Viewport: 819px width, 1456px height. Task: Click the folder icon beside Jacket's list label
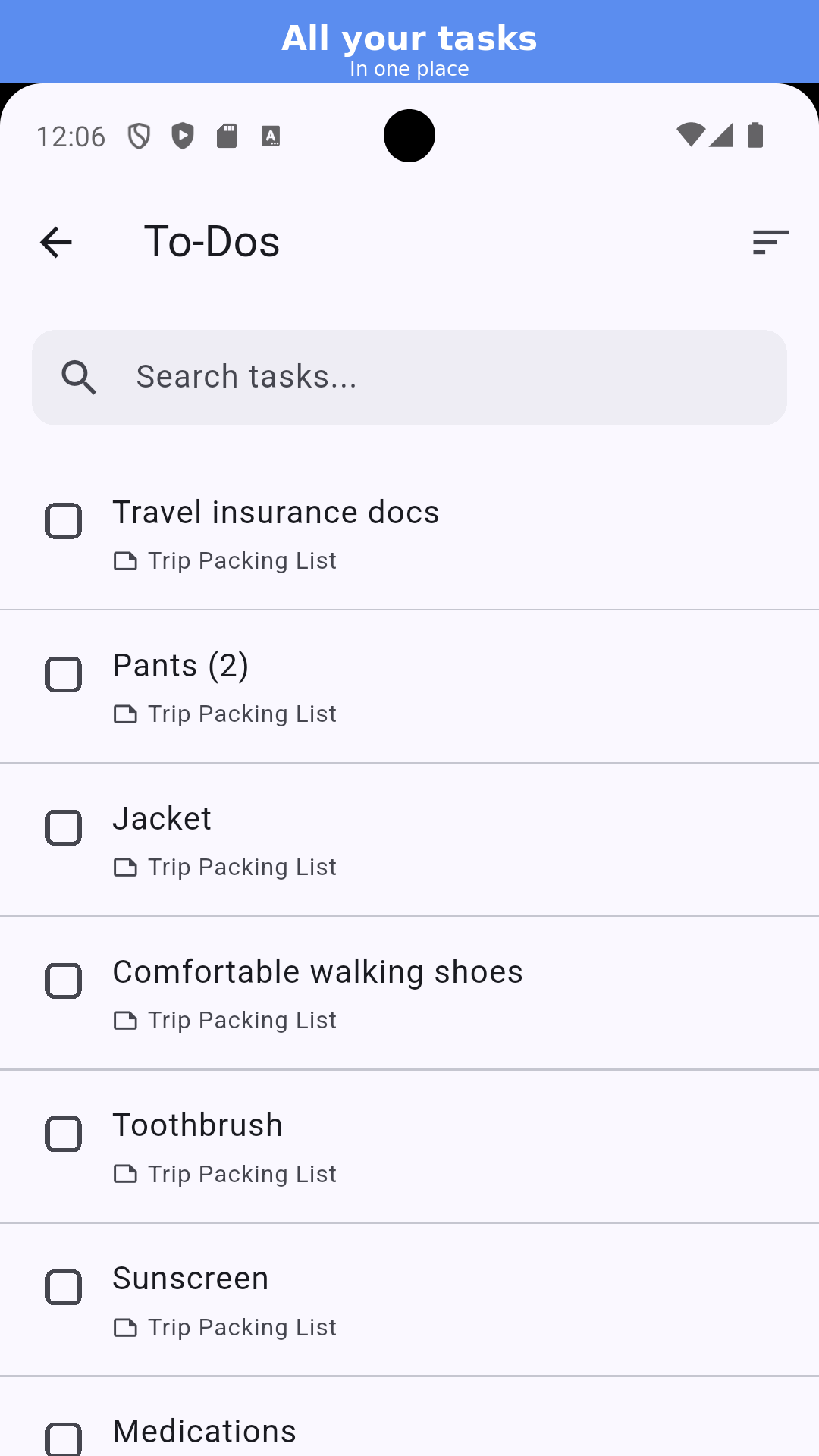tap(126, 867)
